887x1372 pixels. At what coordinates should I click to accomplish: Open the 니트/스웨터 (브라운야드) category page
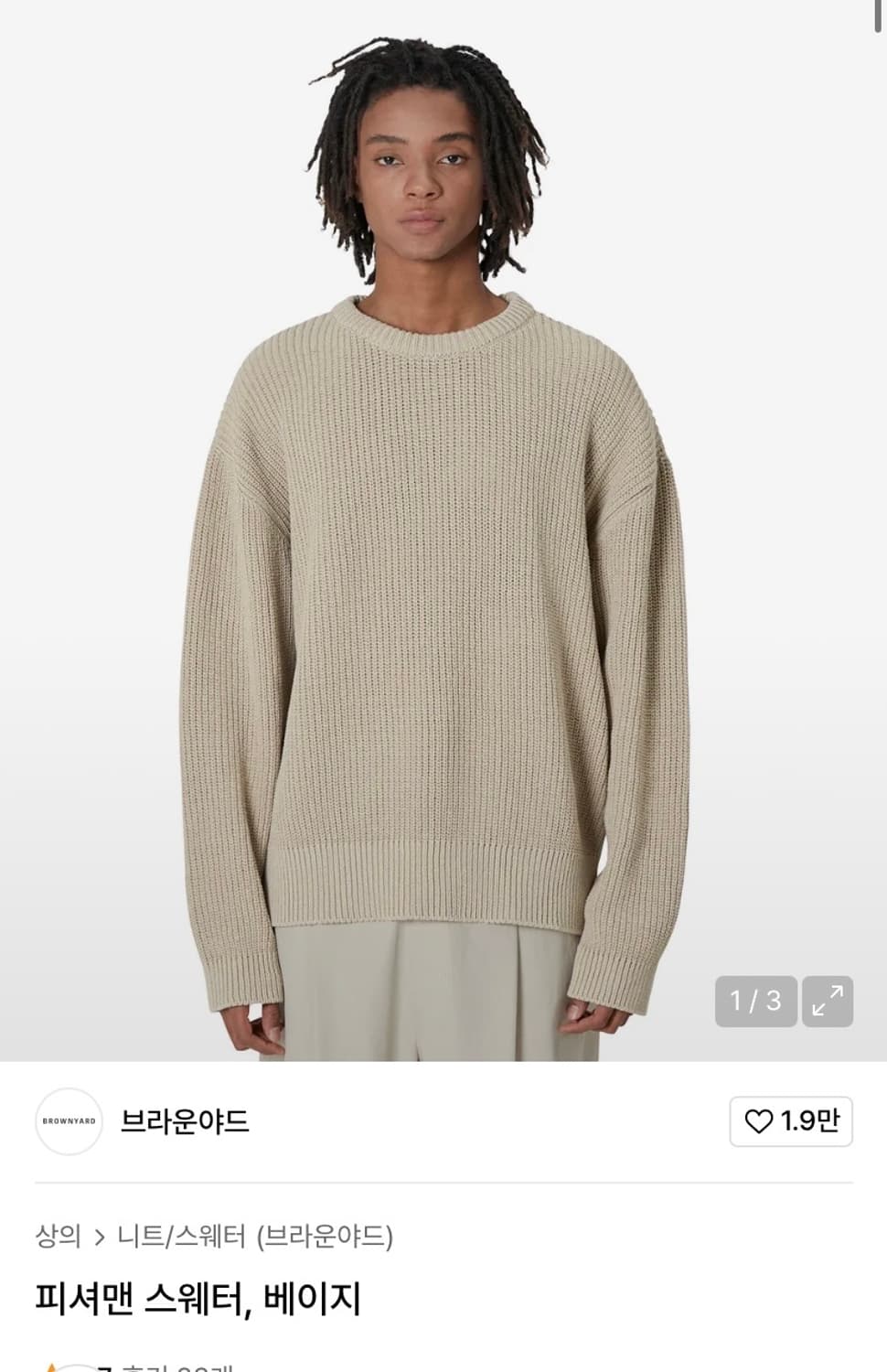tap(254, 1235)
